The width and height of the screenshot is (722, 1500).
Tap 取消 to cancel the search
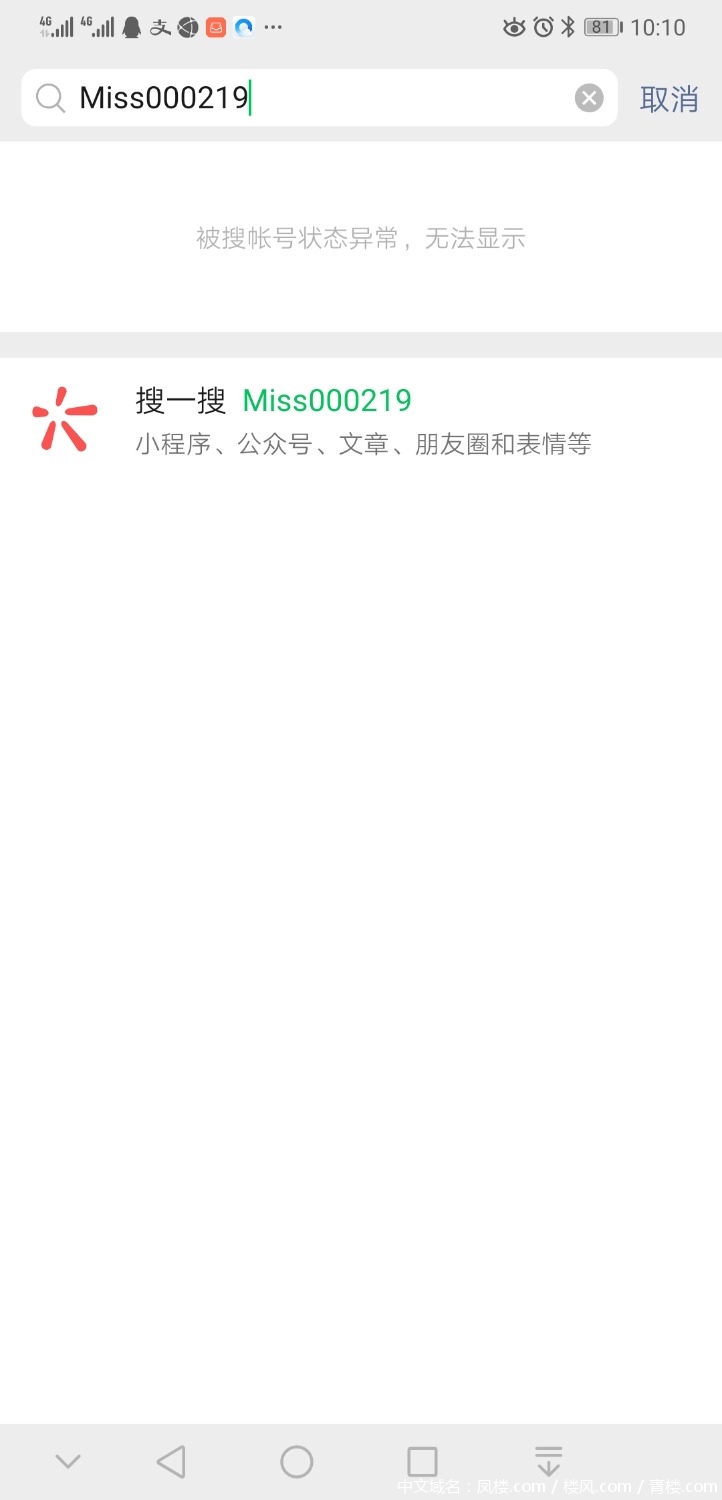pos(668,99)
